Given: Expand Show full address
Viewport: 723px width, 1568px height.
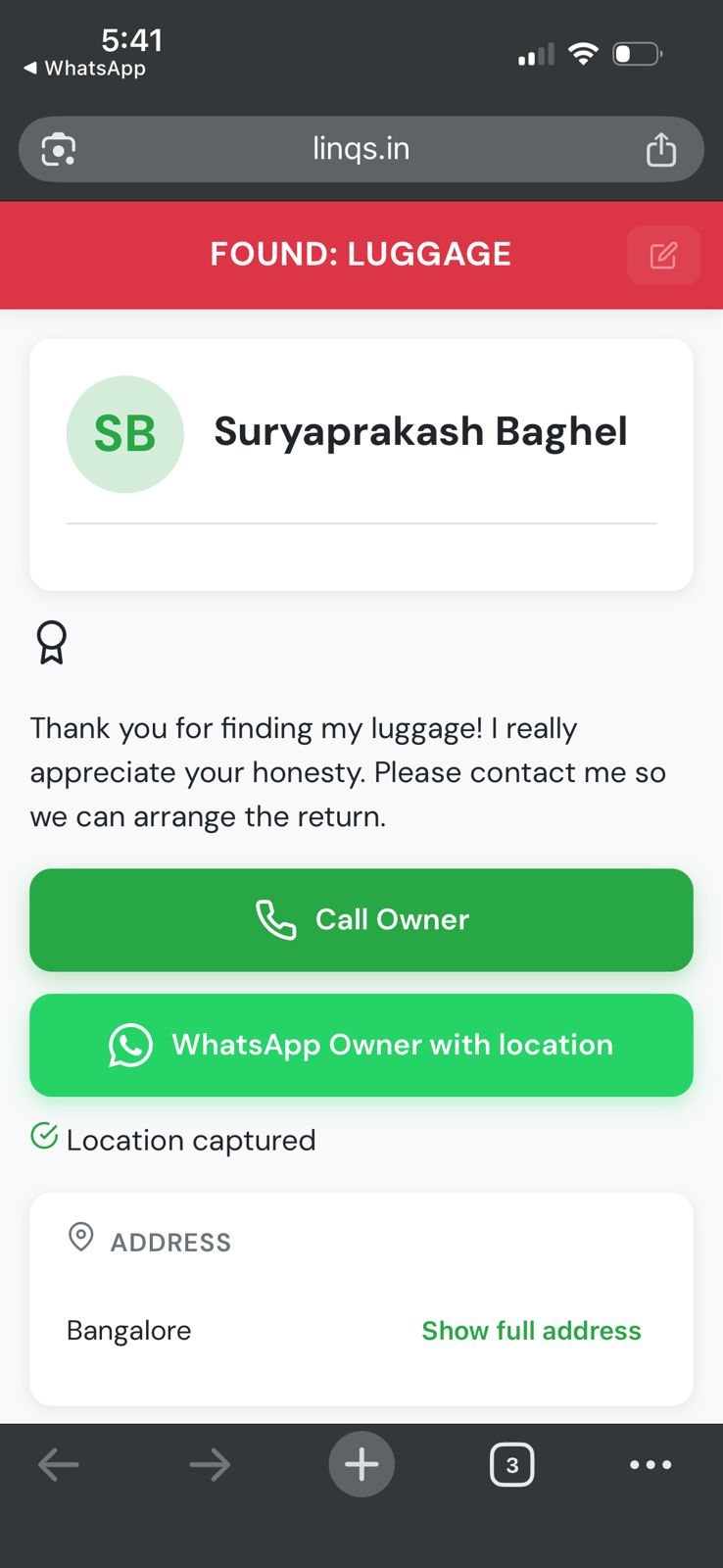Looking at the screenshot, I should click(x=530, y=1330).
